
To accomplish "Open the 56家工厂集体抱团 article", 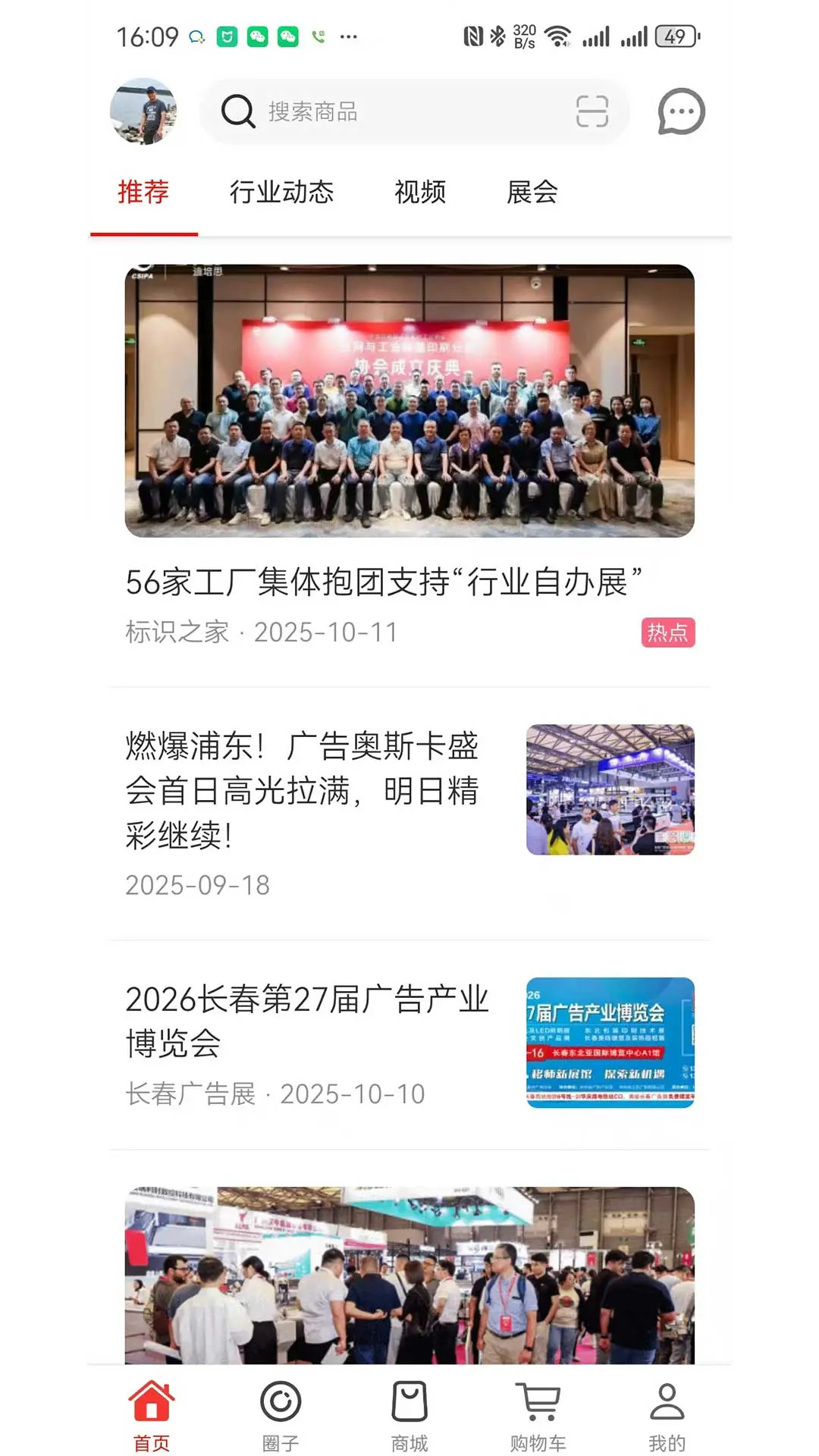I will tap(383, 582).
